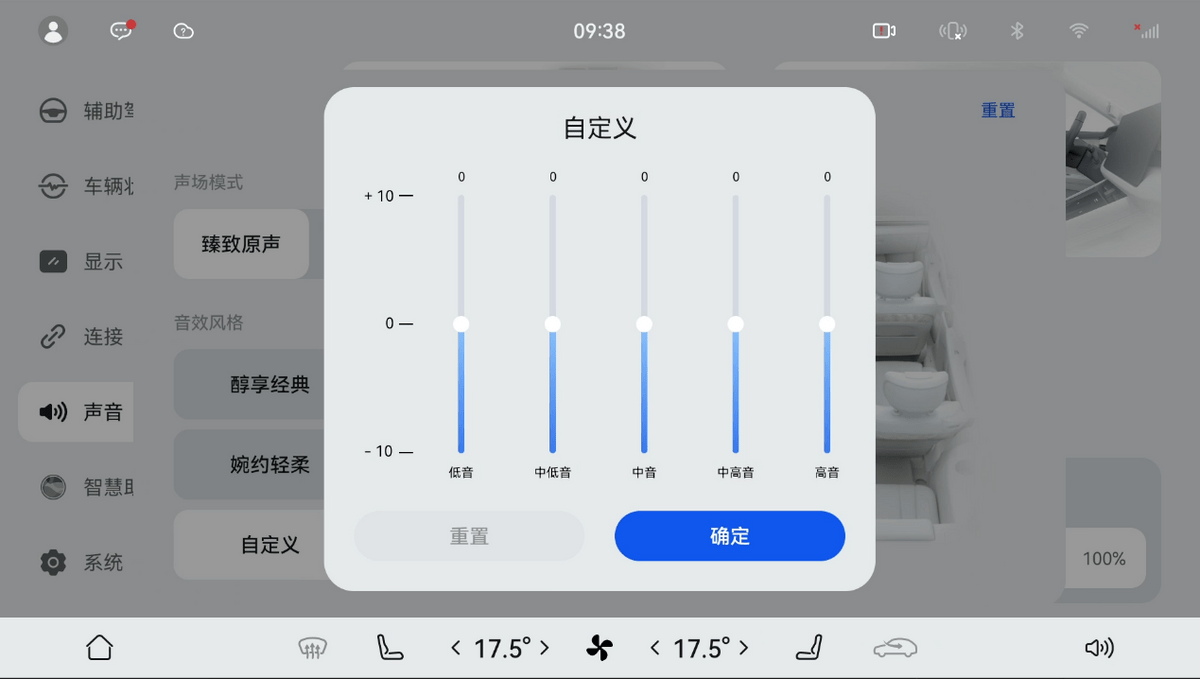The height and width of the screenshot is (679, 1200).
Task: Toggle the windshield defrost
Action: click(313, 649)
